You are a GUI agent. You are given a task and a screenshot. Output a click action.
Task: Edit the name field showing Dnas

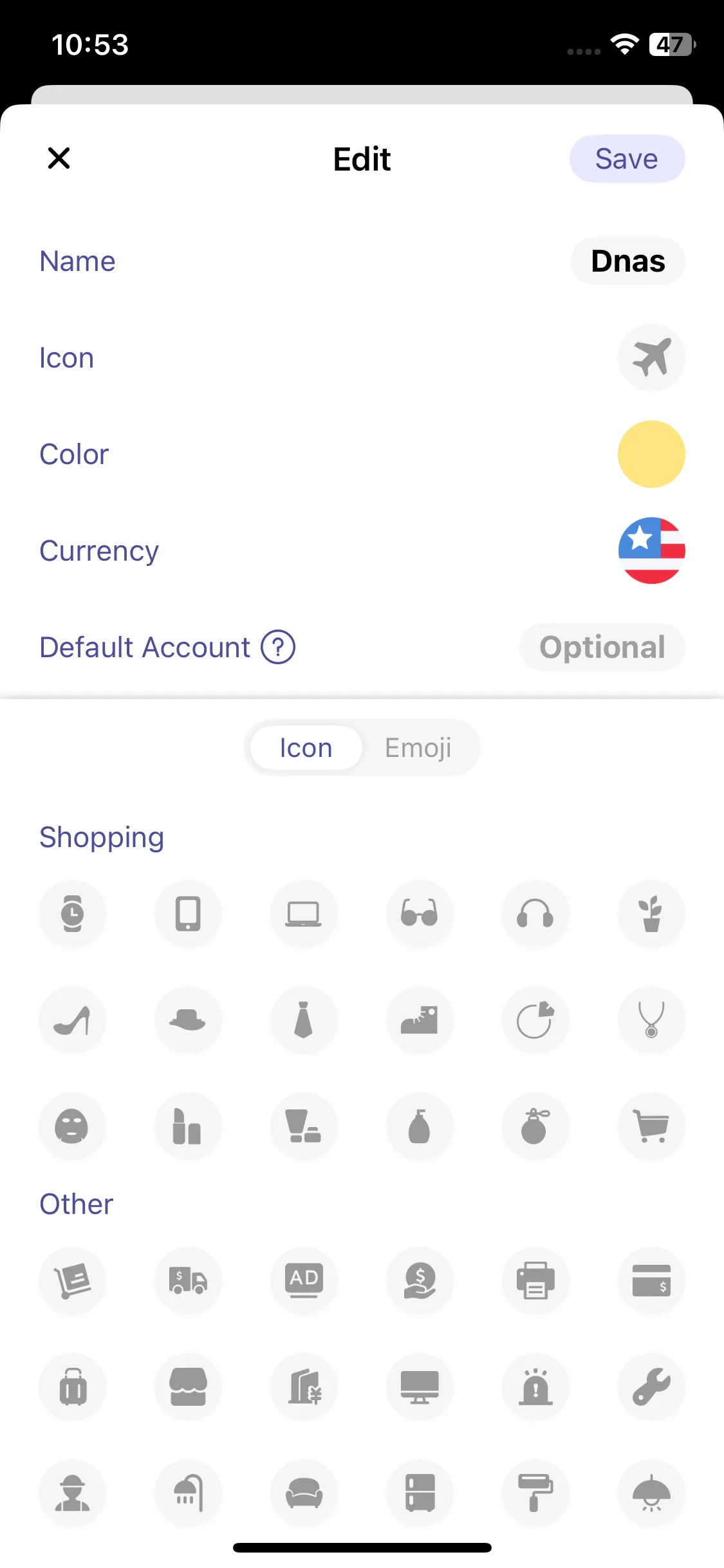pos(627,261)
